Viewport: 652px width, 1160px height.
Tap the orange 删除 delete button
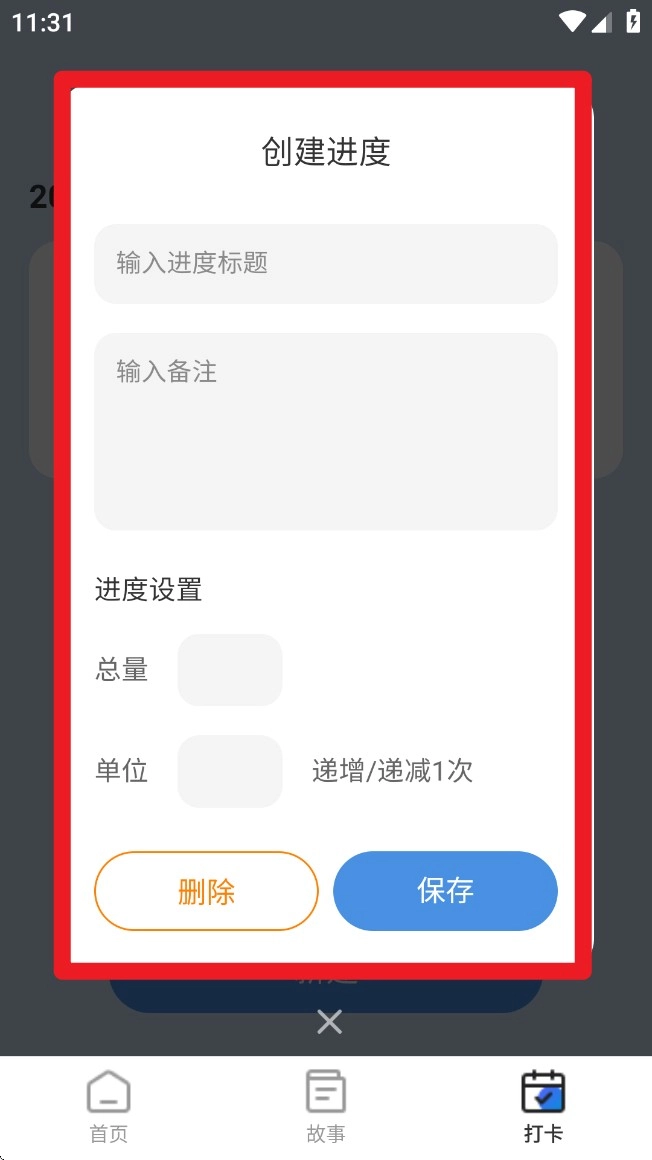(206, 891)
